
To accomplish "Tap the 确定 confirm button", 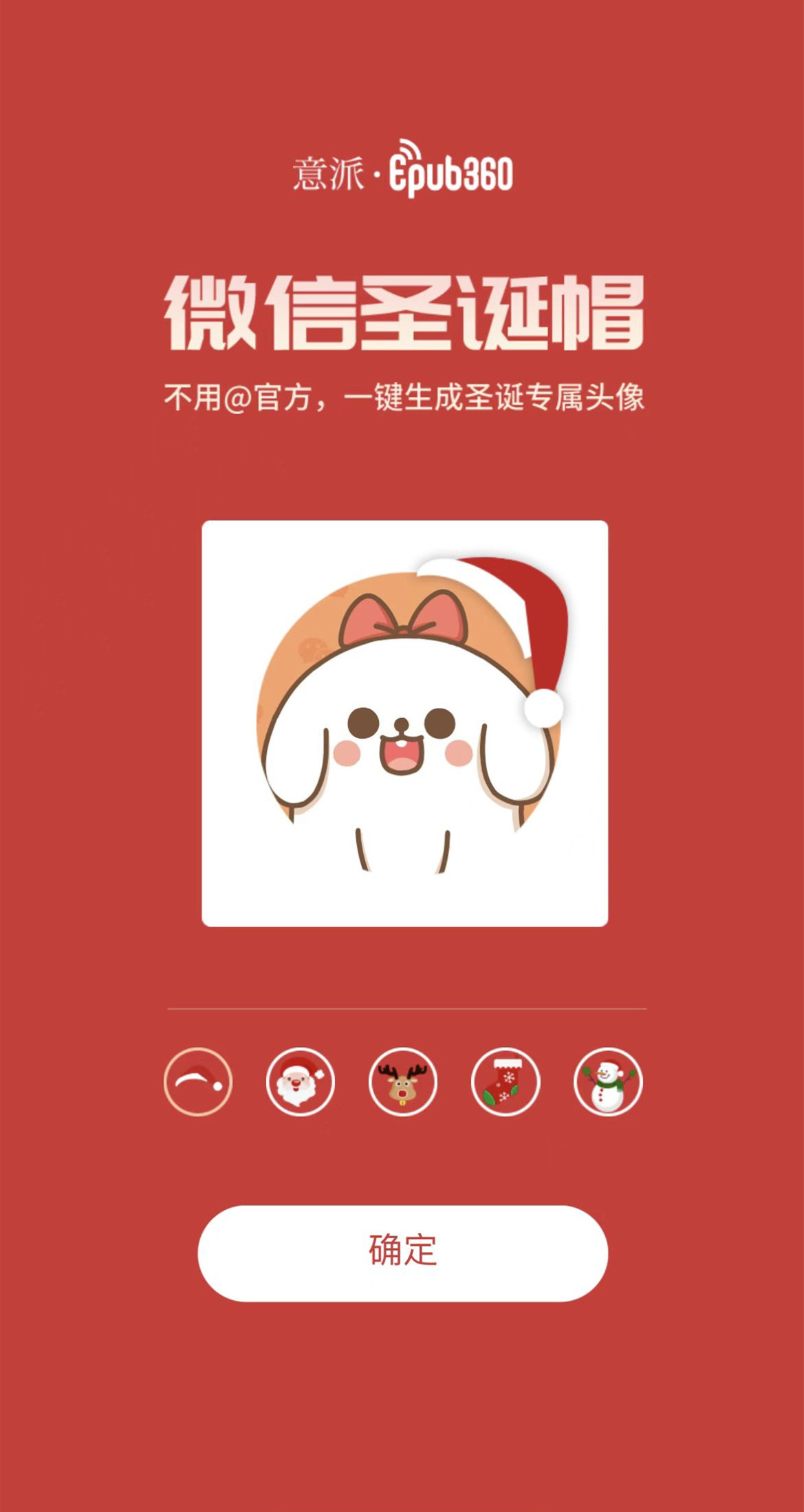I will (403, 1253).
